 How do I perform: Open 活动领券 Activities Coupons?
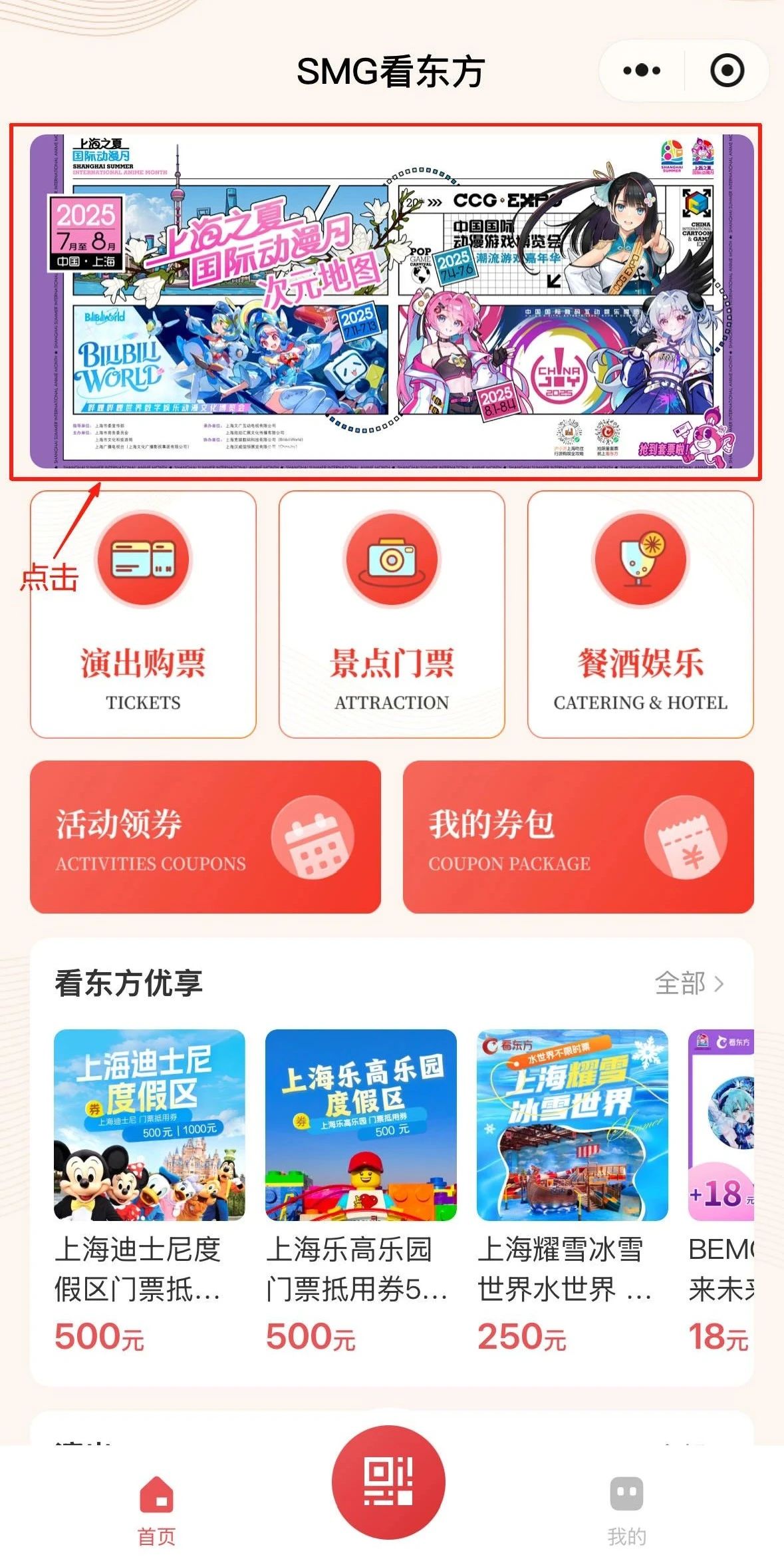205,836
